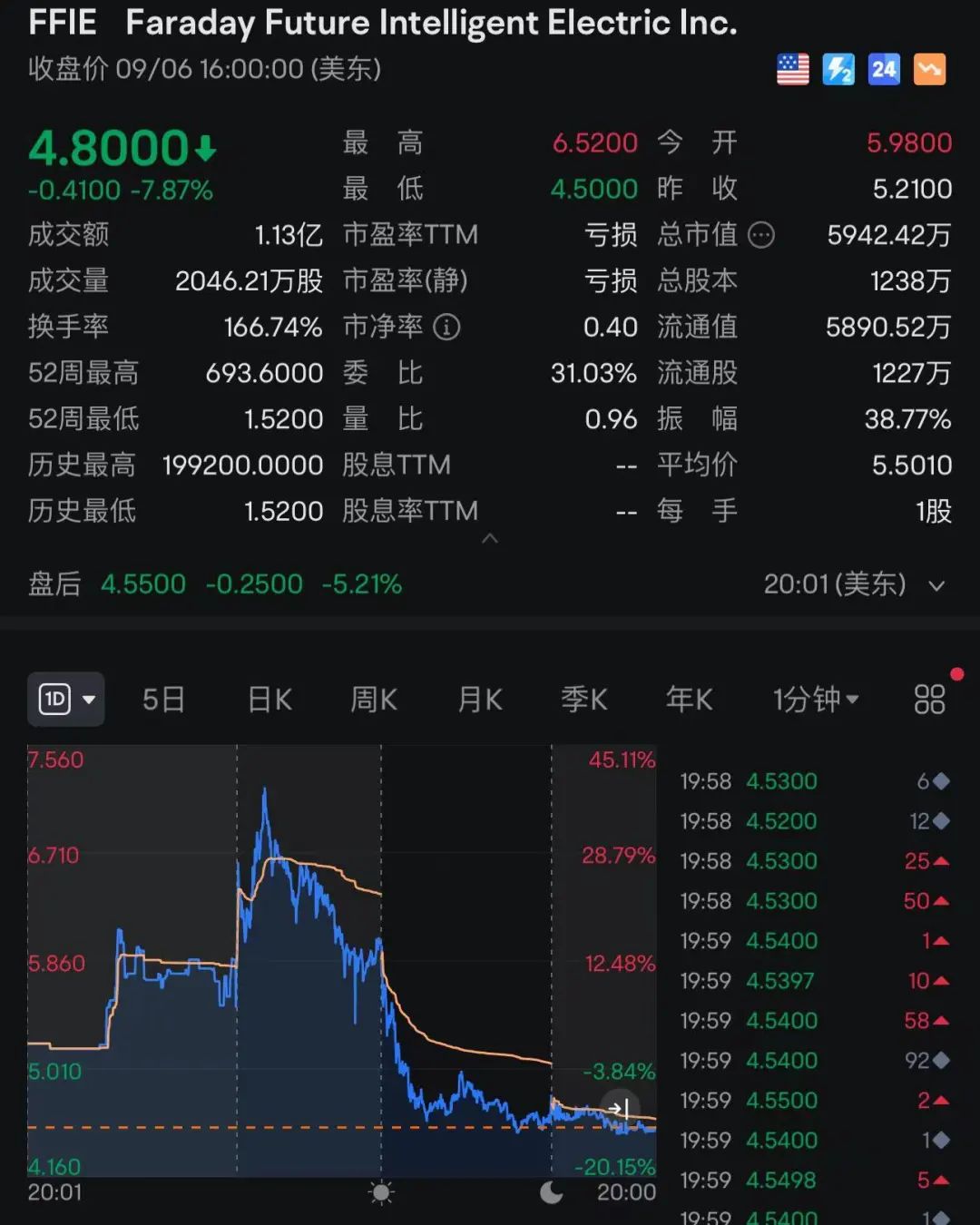Switch to the 季K chart tab

[584, 700]
